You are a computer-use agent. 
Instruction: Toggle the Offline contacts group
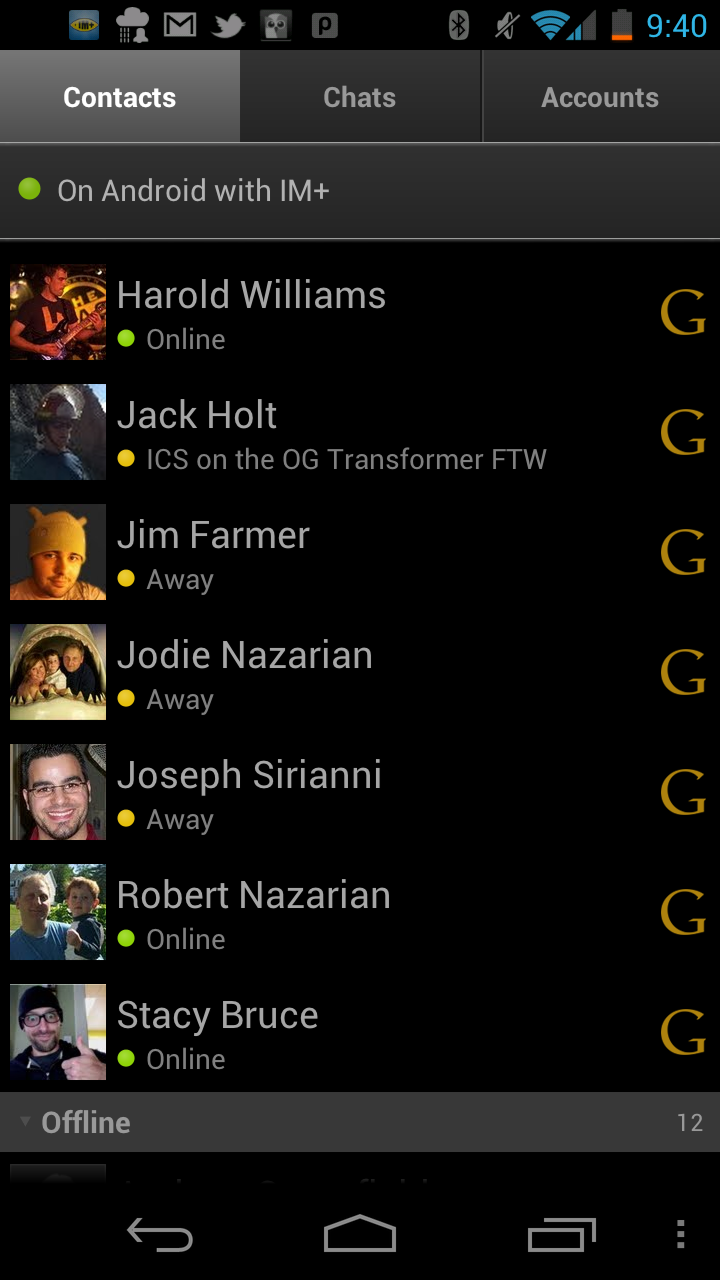[x=360, y=1122]
